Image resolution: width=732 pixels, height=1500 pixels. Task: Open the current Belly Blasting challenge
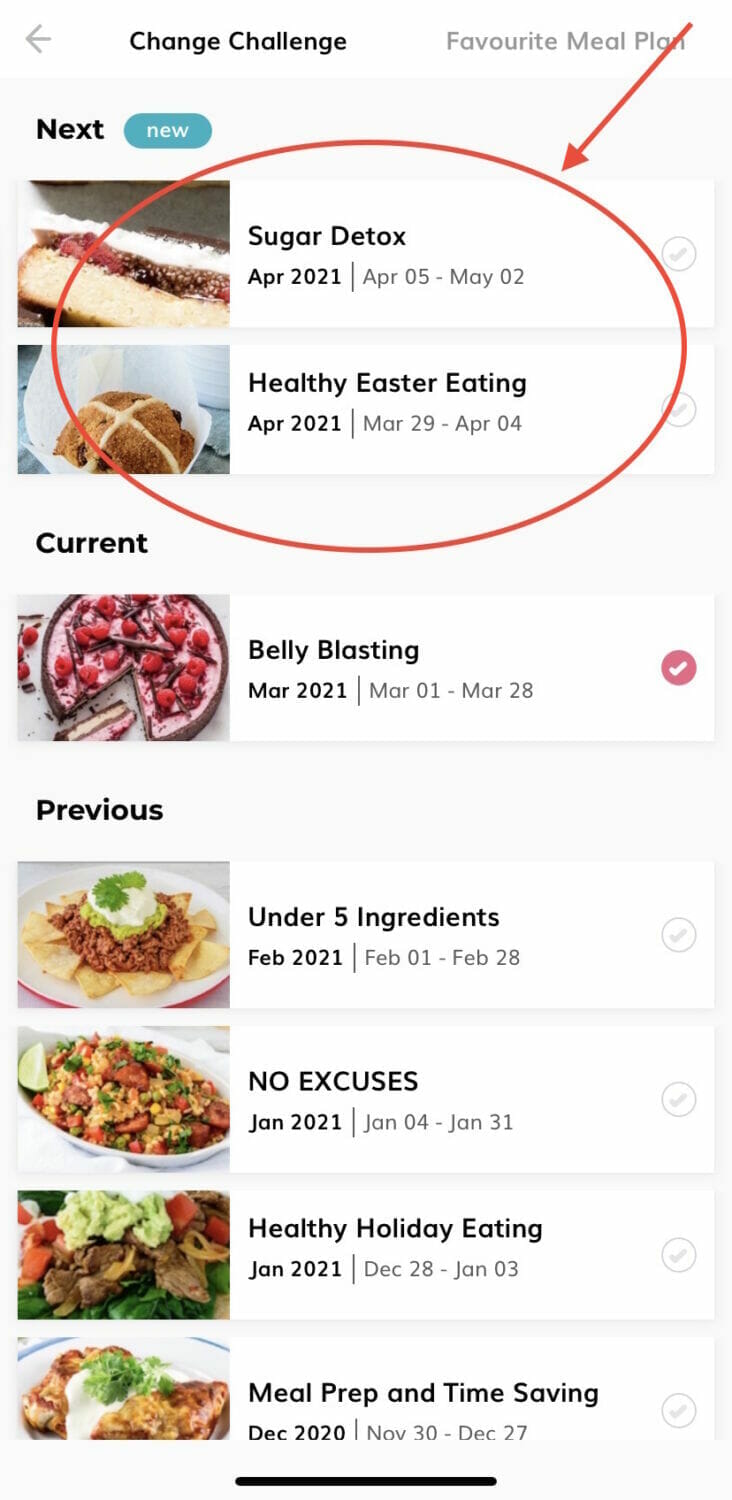click(x=365, y=668)
